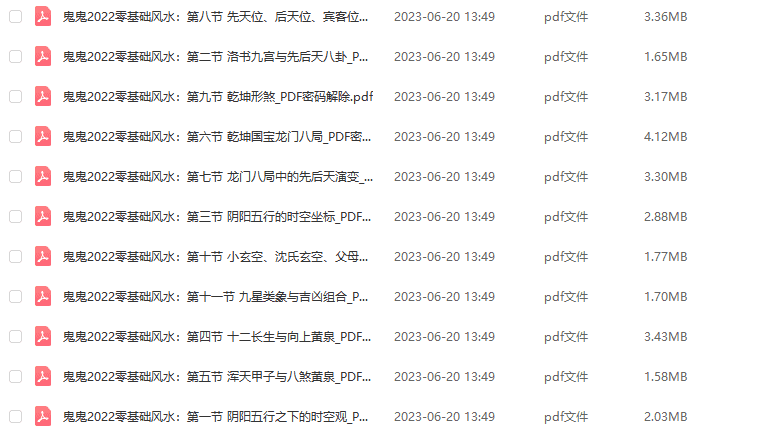Open the file 第二节 洛书九宫与先后天八卦

pos(215,57)
